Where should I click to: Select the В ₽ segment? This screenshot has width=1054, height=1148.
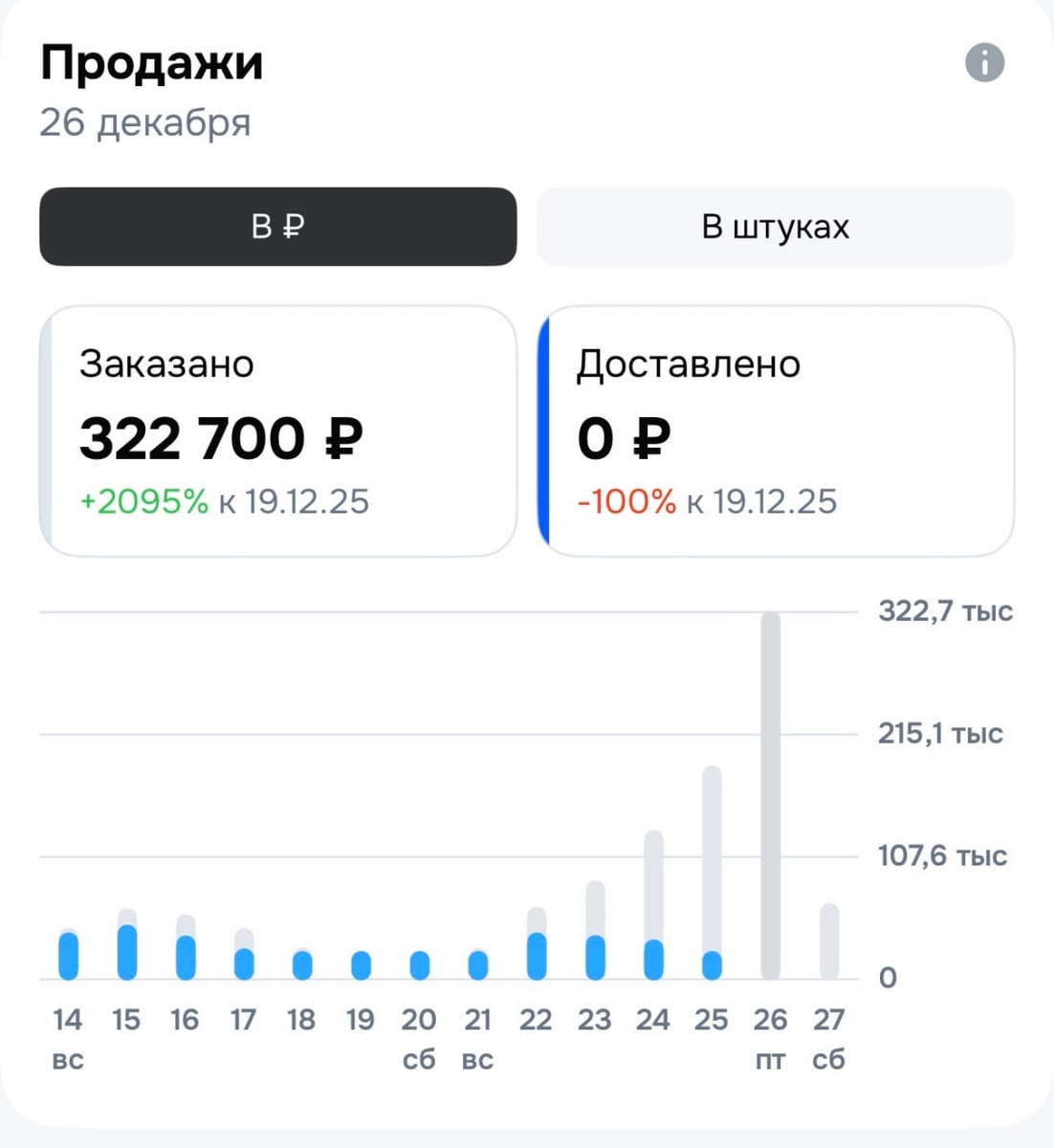click(277, 227)
